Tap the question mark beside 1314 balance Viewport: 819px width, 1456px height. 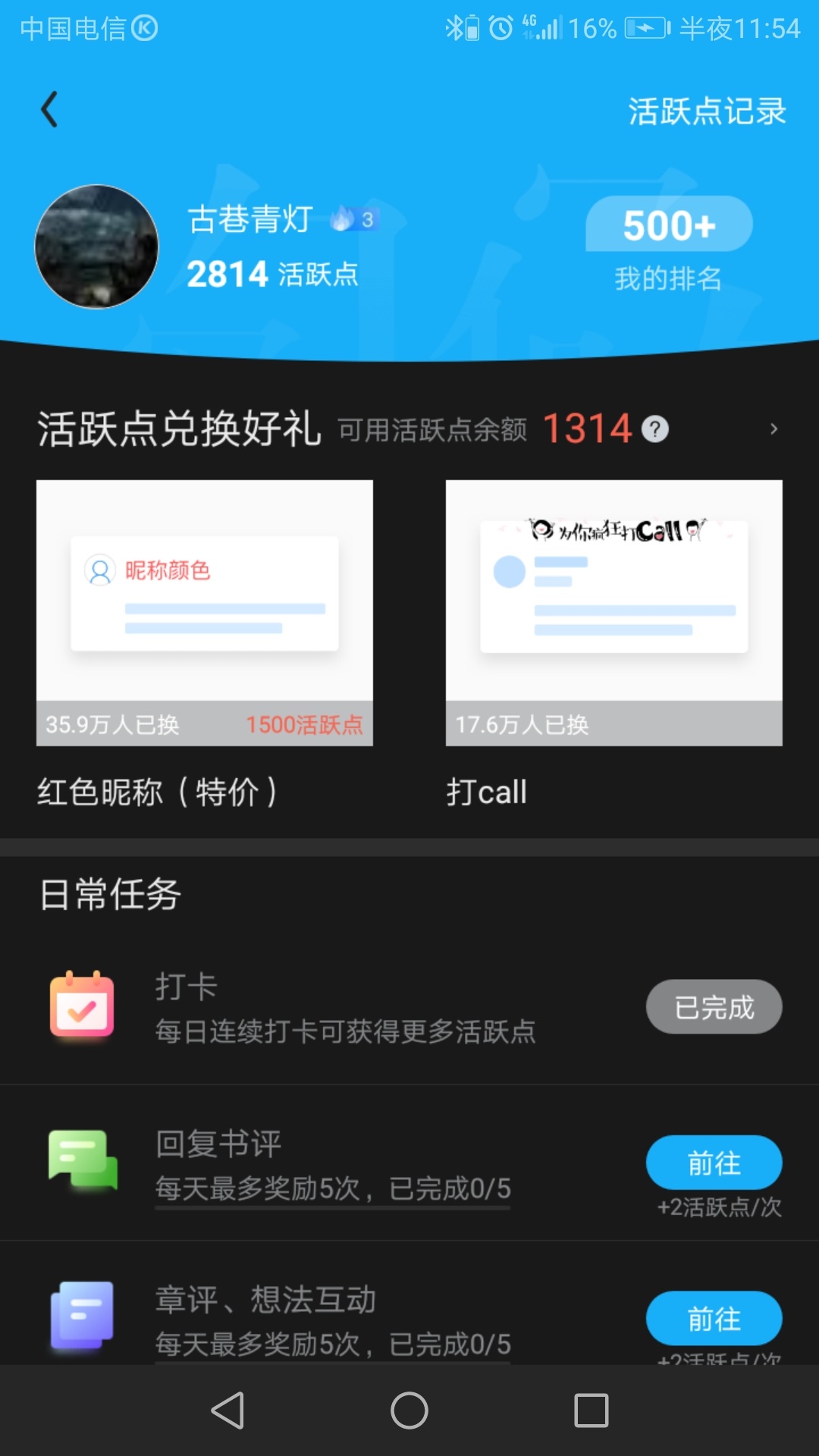pyautogui.click(x=655, y=429)
